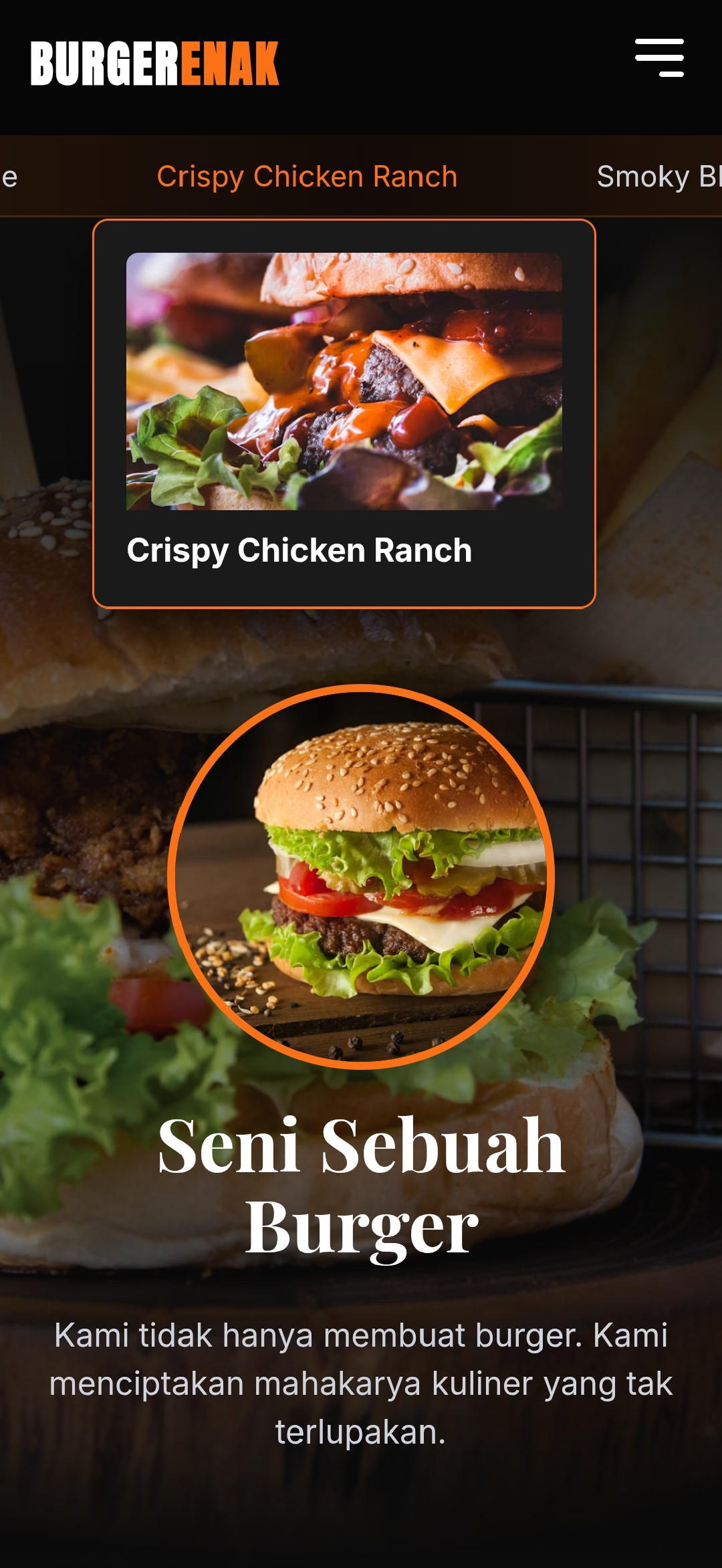Click the Crispy Chicken Ranch burger card
The height and width of the screenshot is (1568, 722).
click(345, 411)
